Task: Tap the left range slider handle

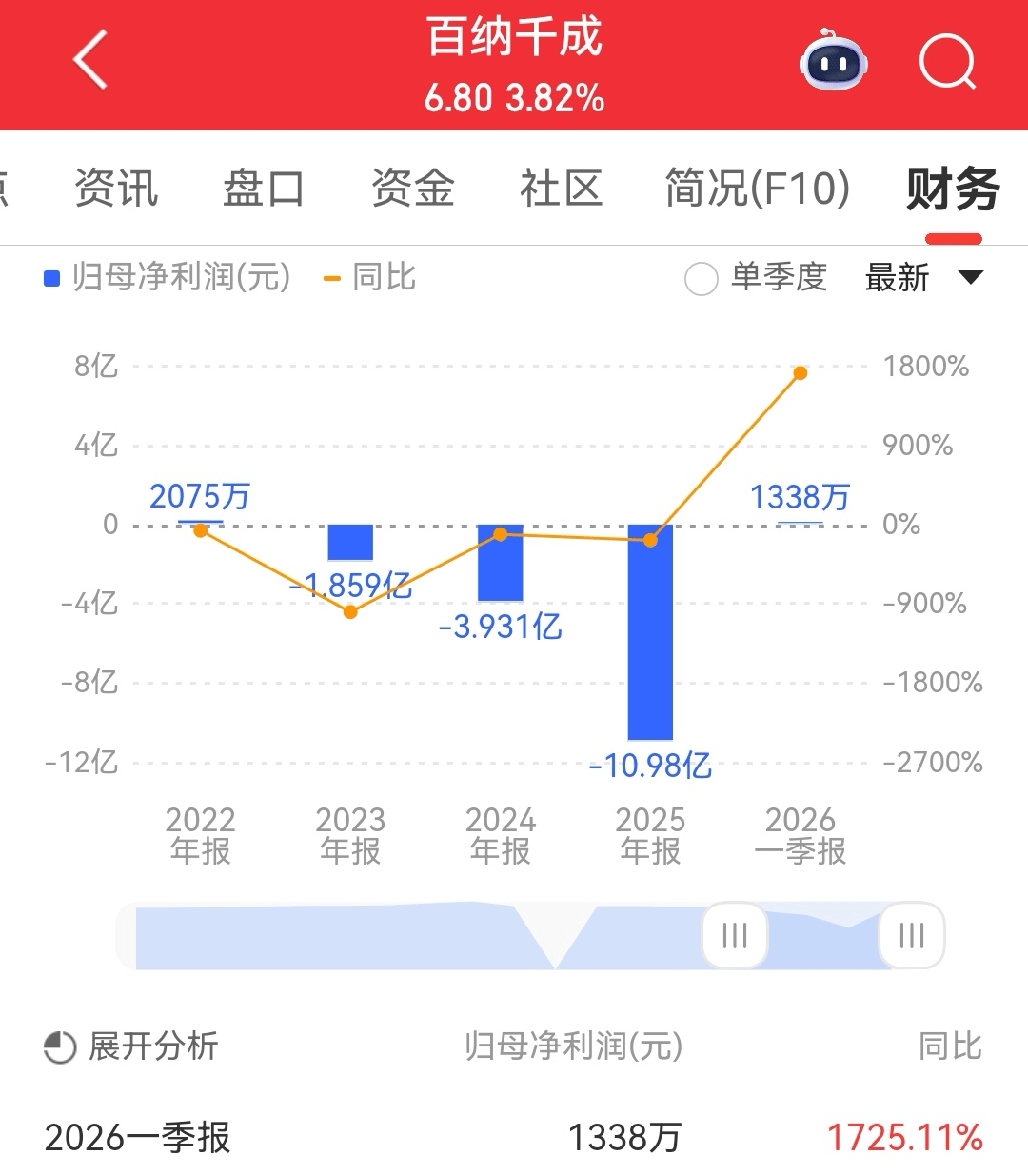Action: [734, 935]
